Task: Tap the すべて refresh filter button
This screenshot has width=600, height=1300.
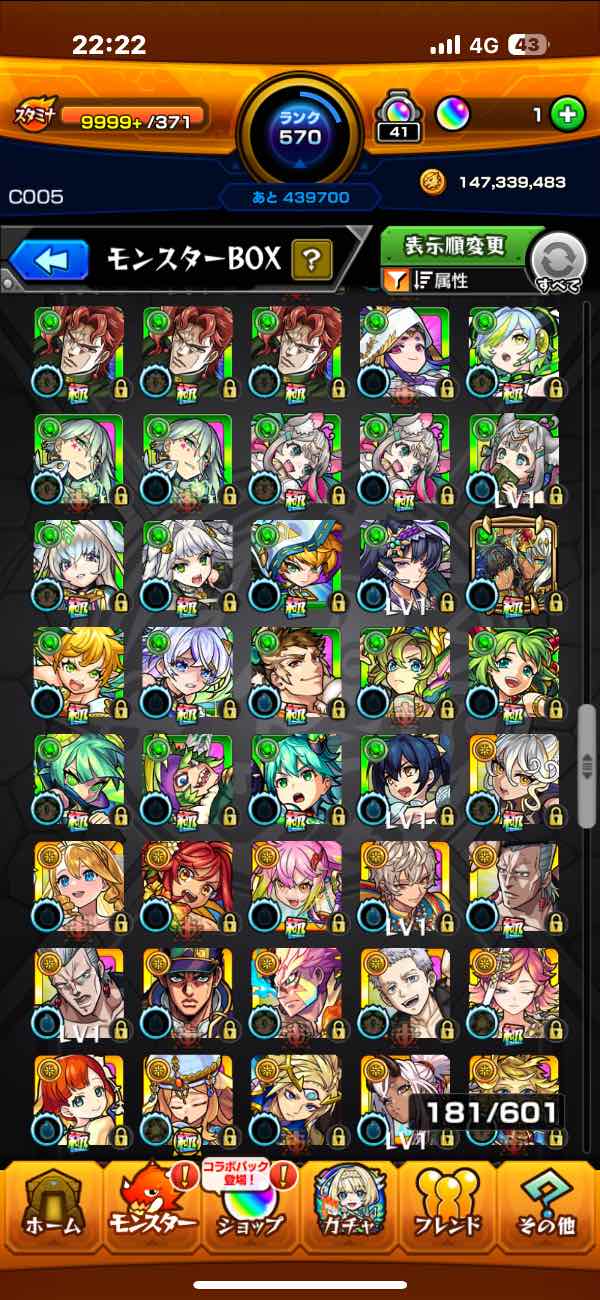Action: [x=557, y=262]
